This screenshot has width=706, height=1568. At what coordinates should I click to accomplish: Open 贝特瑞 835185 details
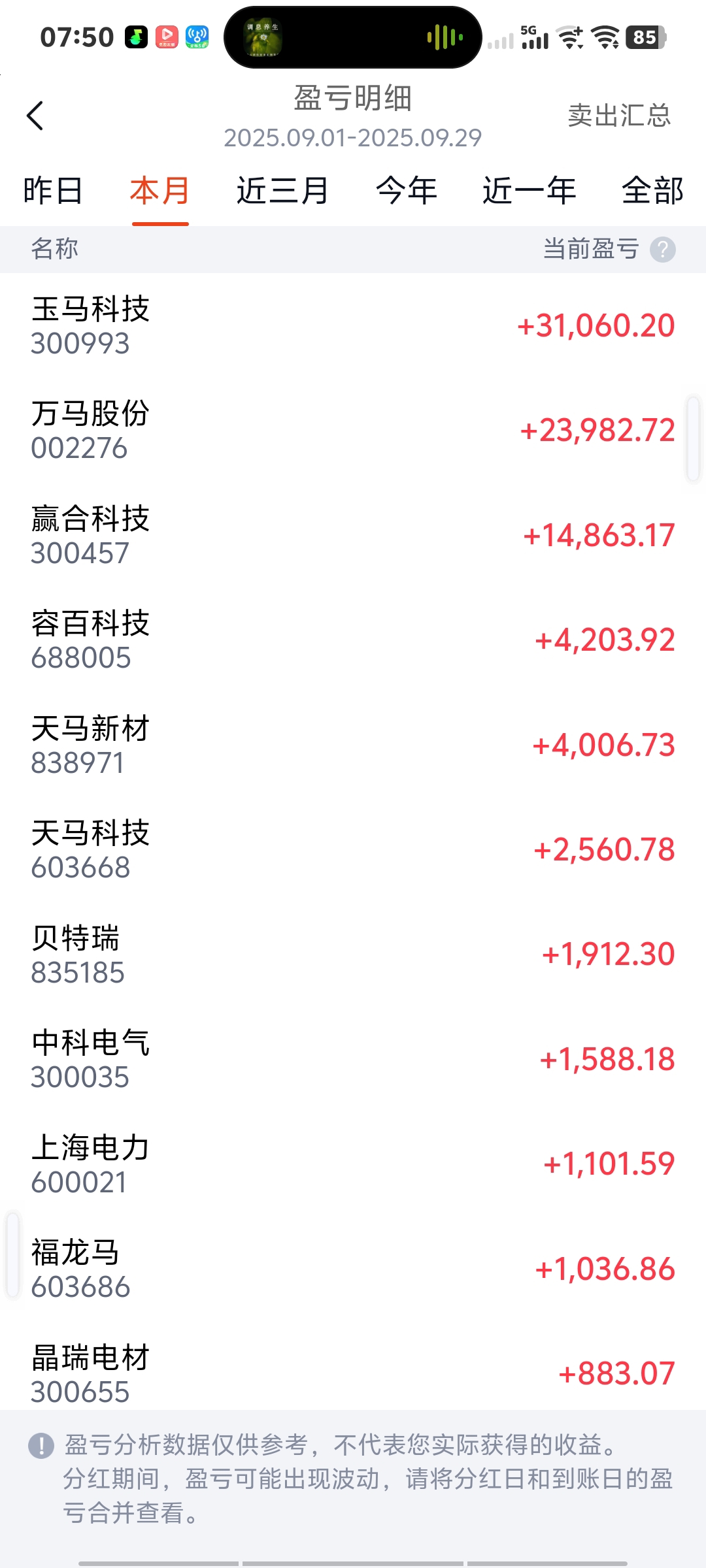tap(353, 955)
